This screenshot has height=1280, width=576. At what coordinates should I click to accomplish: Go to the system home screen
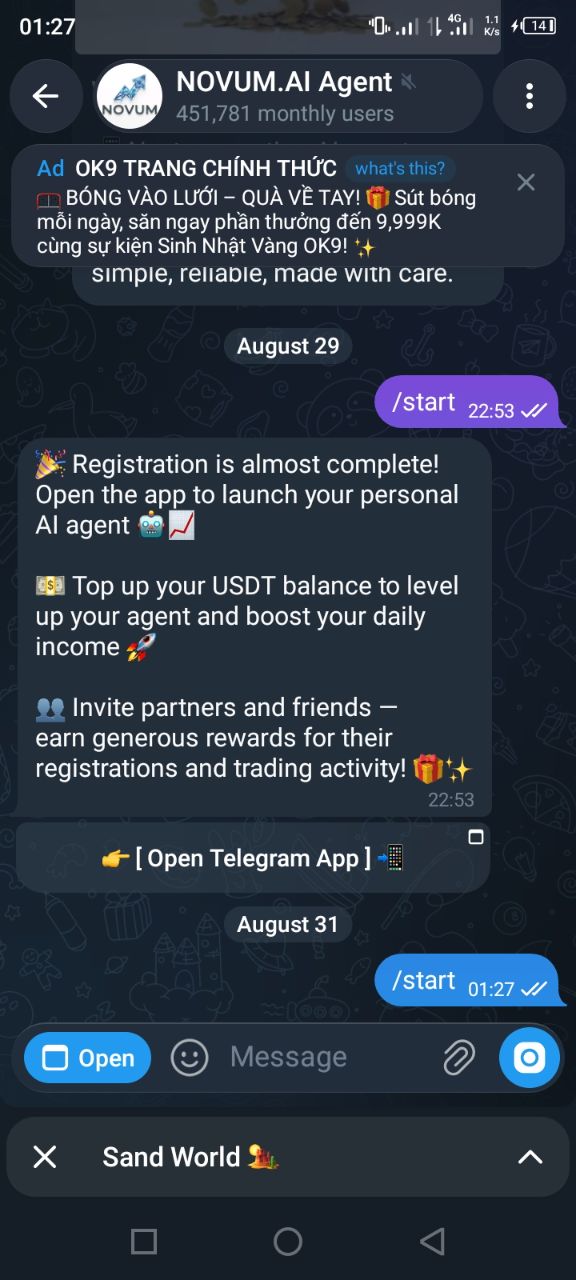[288, 1242]
